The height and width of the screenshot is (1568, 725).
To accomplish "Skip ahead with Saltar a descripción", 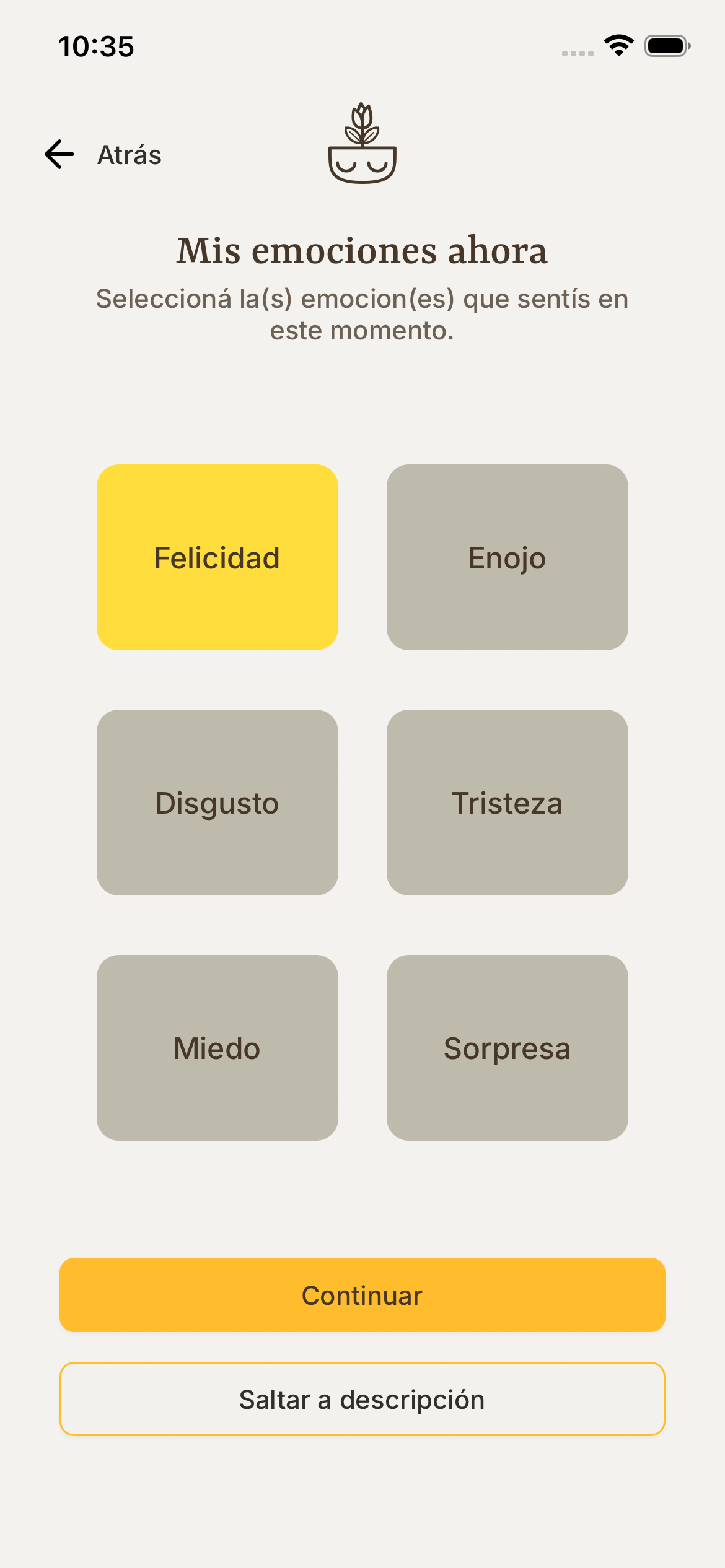I will point(362,1399).
